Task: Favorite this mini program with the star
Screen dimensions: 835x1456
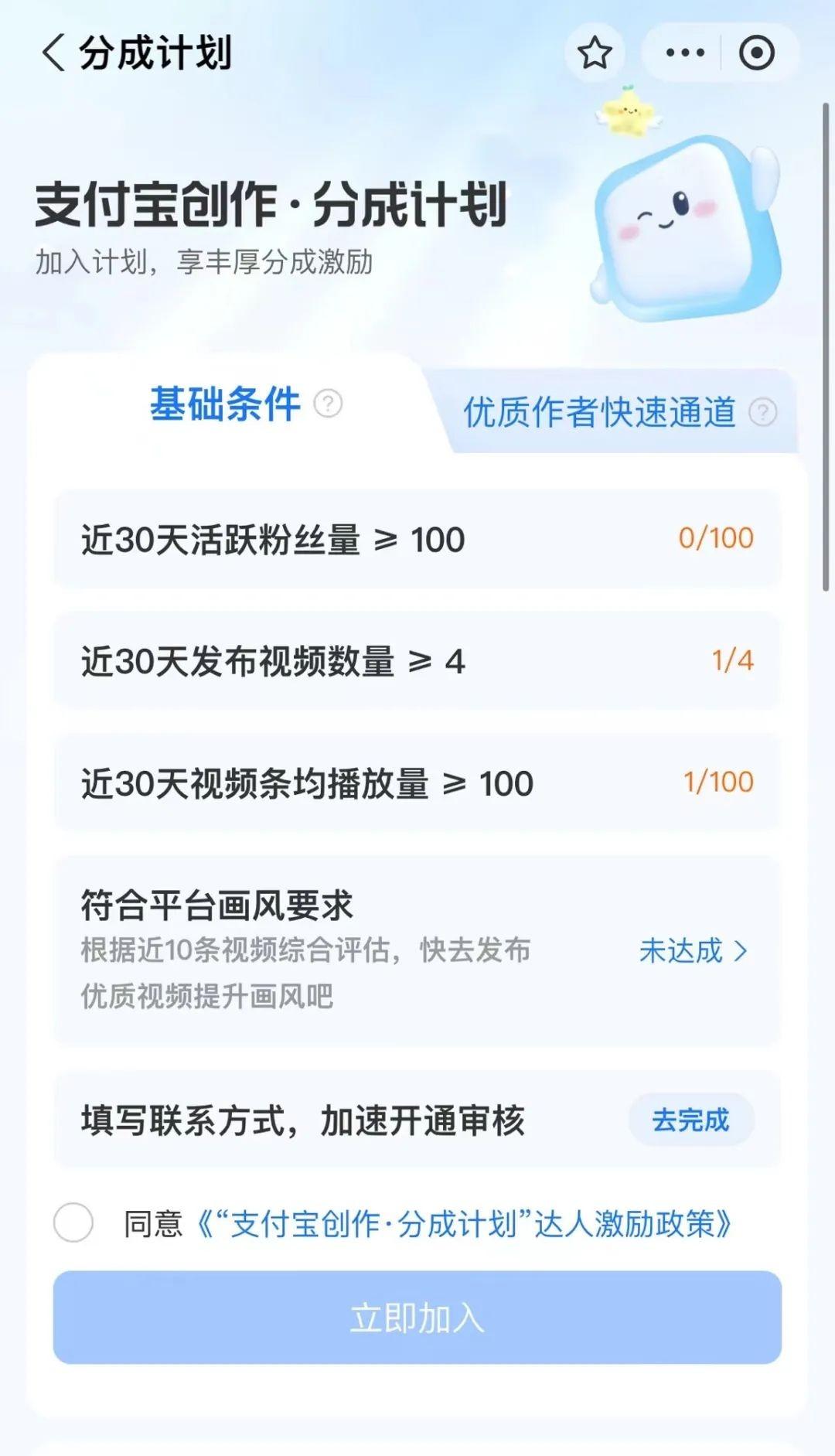Action: [x=595, y=53]
